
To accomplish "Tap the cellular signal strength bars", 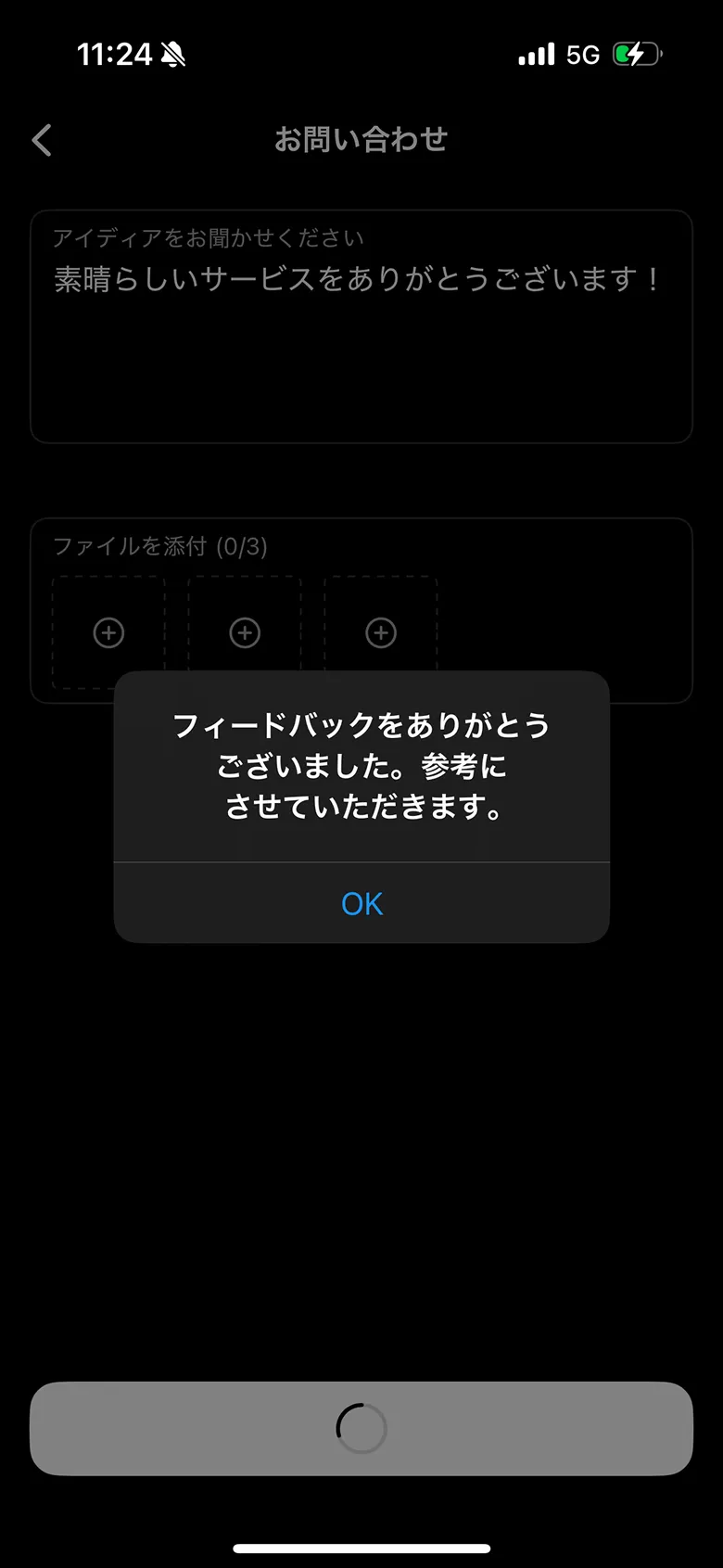I will [x=535, y=54].
